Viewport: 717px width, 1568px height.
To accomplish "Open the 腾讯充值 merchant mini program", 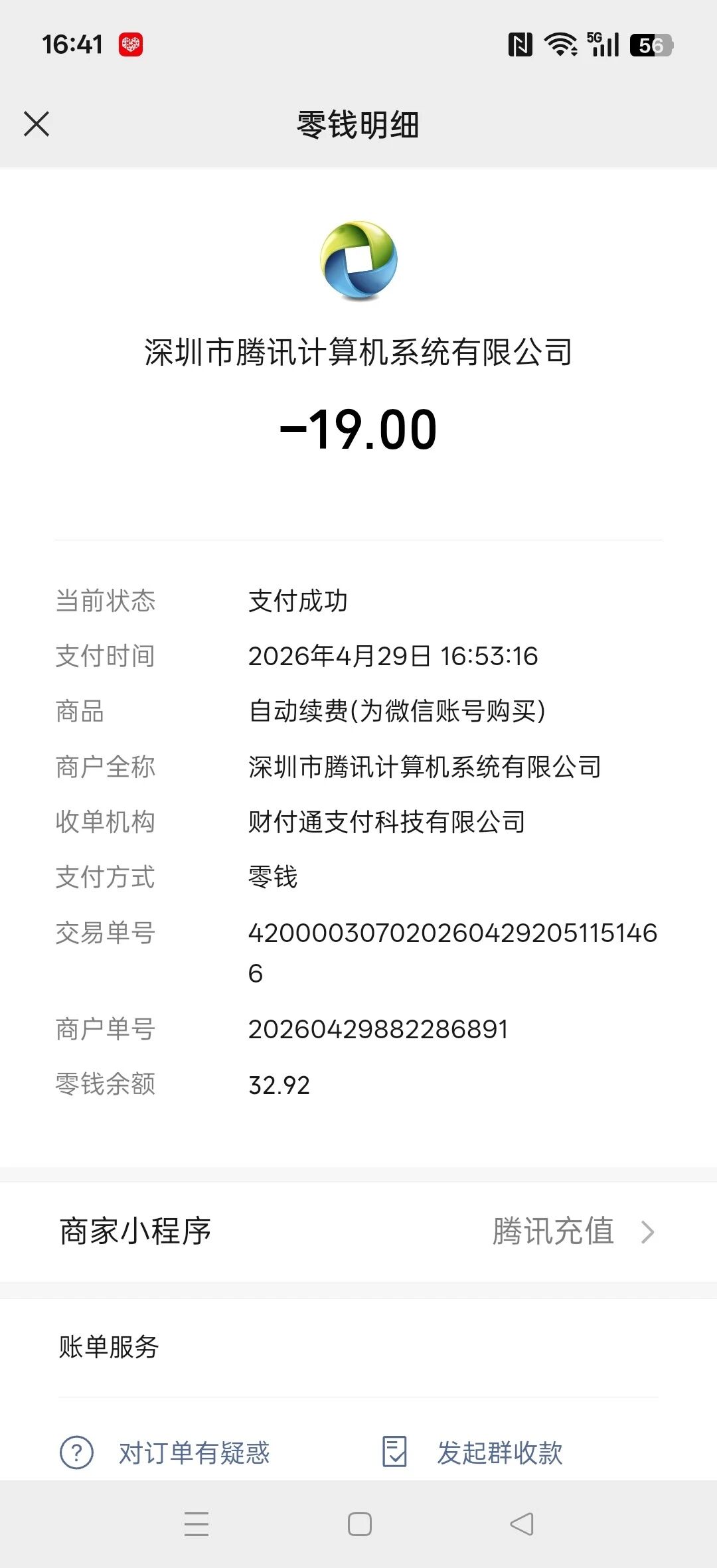I will tap(358, 1232).
